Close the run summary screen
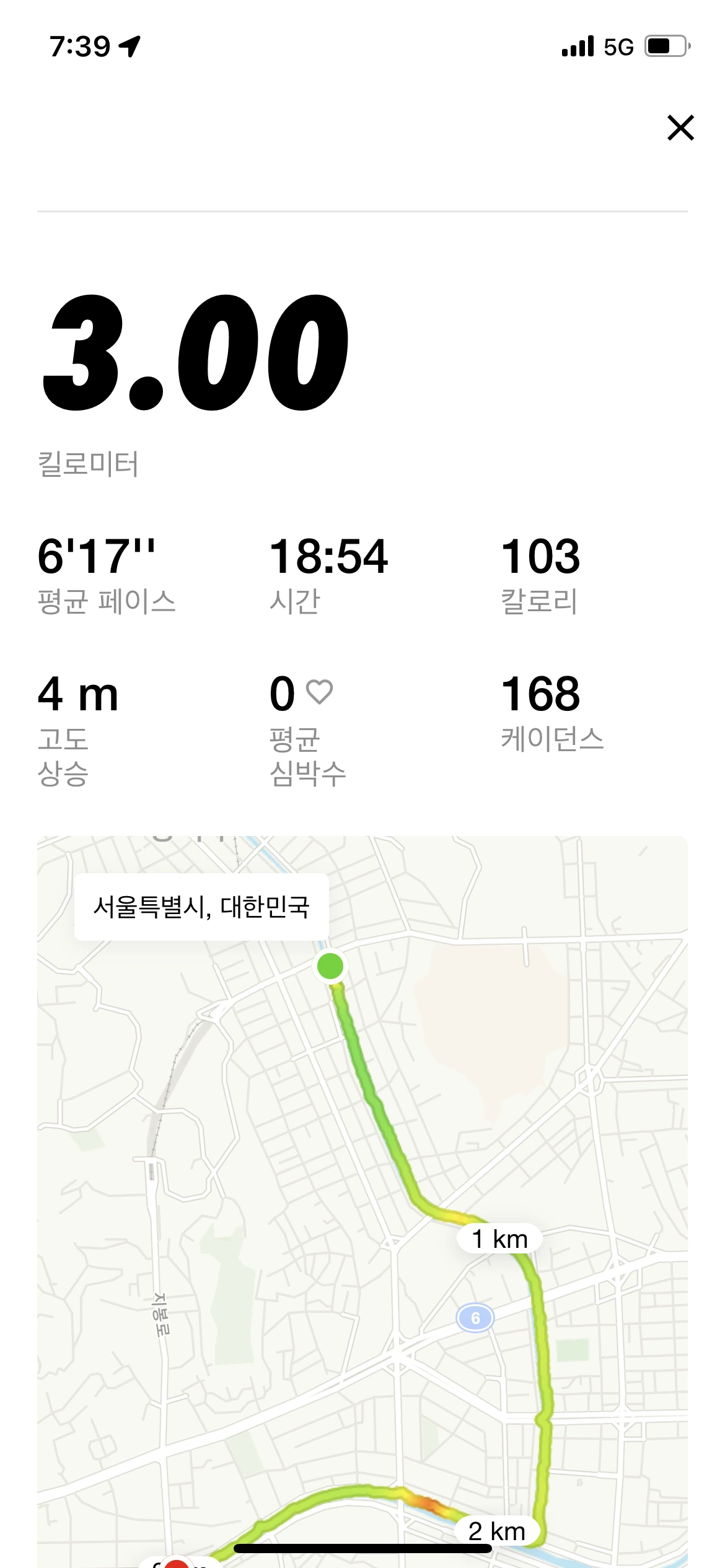The width and height of the screenshot is (725, 1568). [x=680, y=128]
